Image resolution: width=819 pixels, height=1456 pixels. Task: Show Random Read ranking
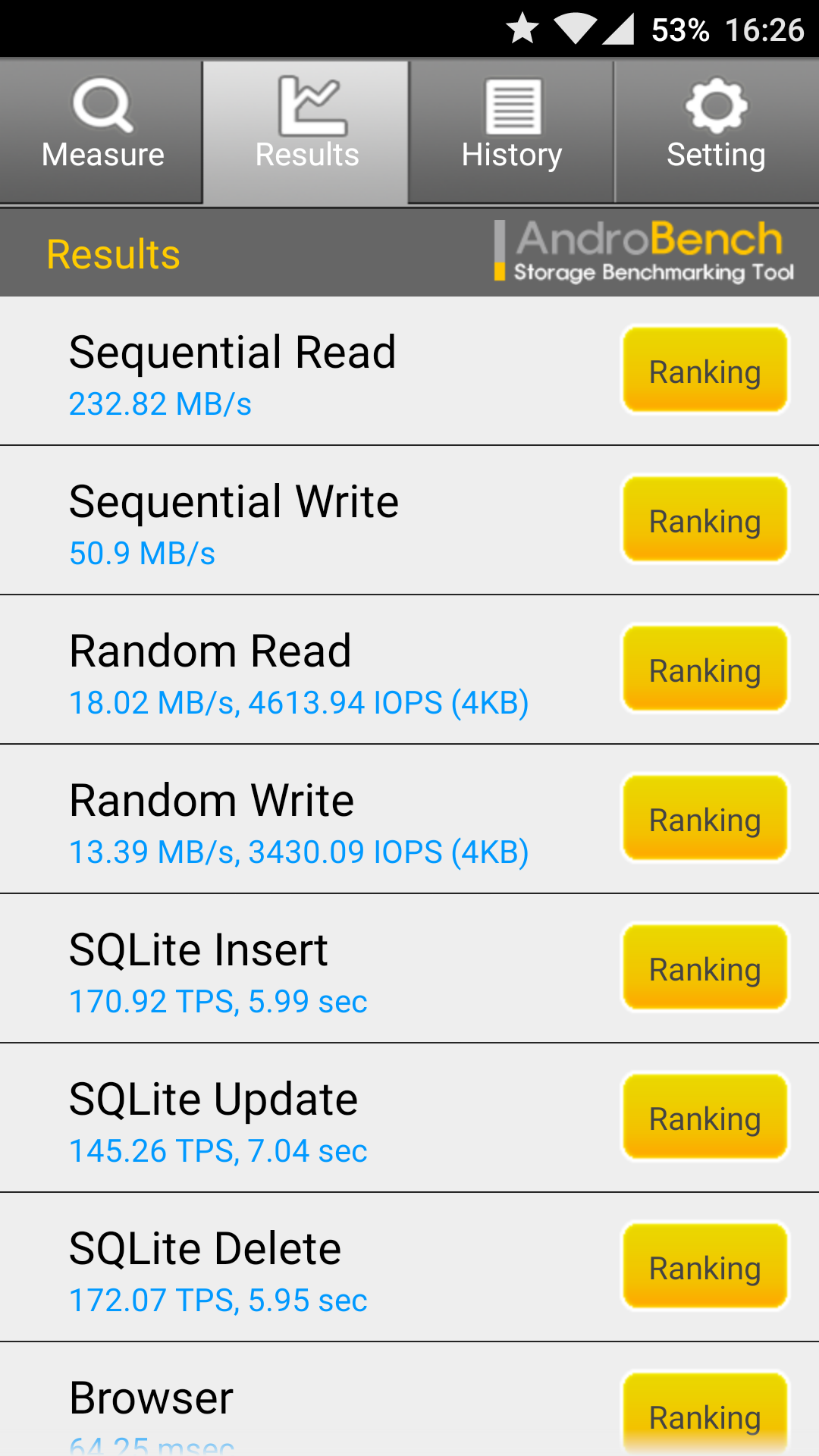click(x=705, y=669)
